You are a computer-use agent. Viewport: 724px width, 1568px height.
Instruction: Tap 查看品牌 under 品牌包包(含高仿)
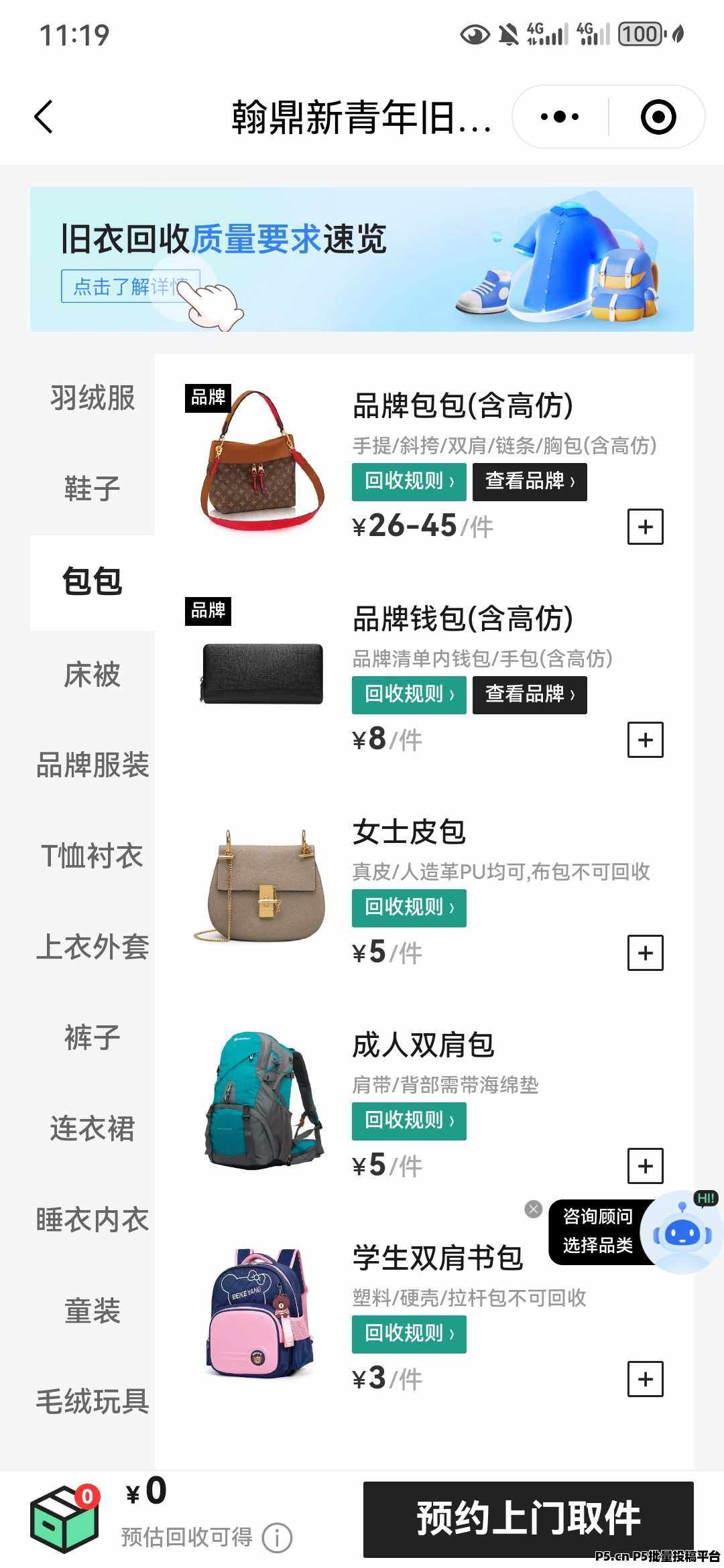pos(530,482)
